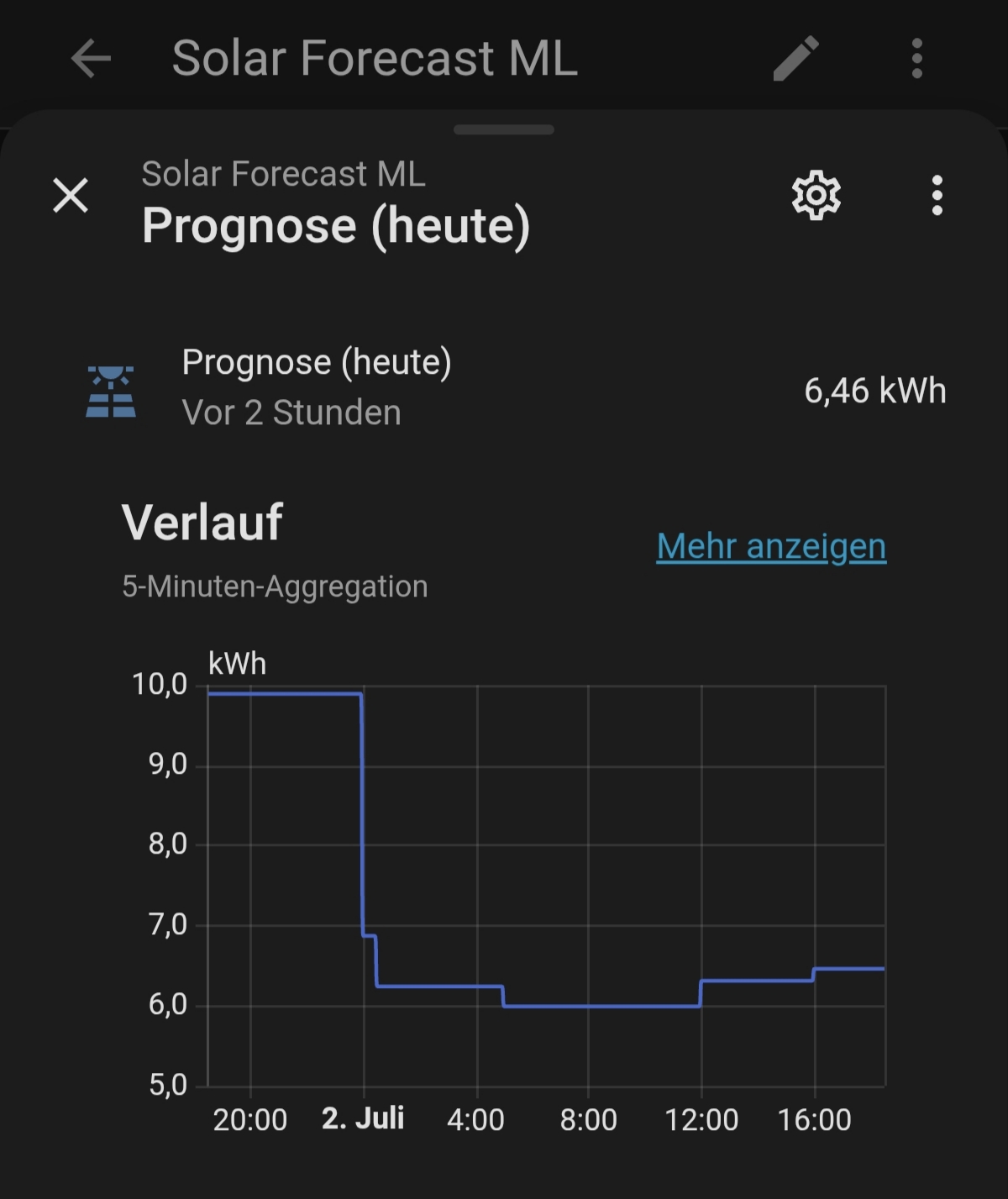
Task: Open the dialog's three-dot menu beside the gear
Action: tap(937, 196)
